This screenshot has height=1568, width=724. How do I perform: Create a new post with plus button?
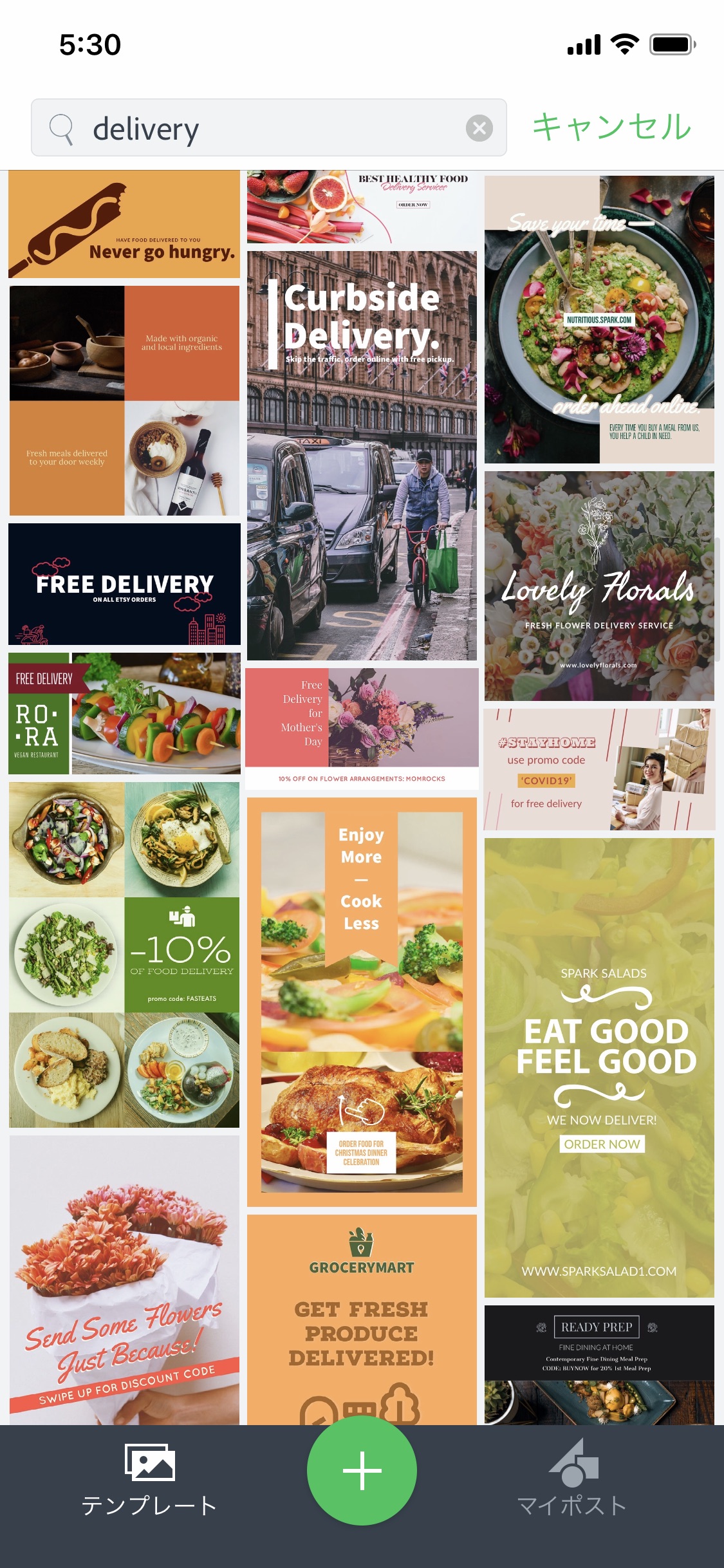[x=362, y=1470]
